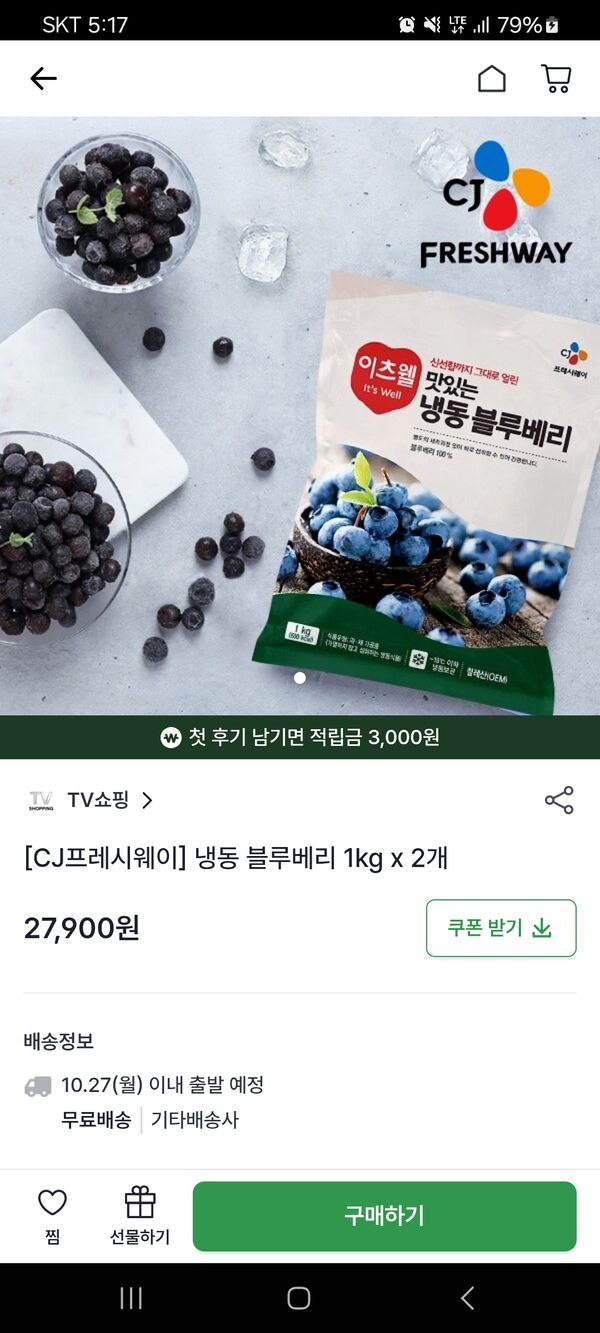Send as gift with 선물하기
Image resolution: width=600 pixels, height=1333 pixels.
140,1215
